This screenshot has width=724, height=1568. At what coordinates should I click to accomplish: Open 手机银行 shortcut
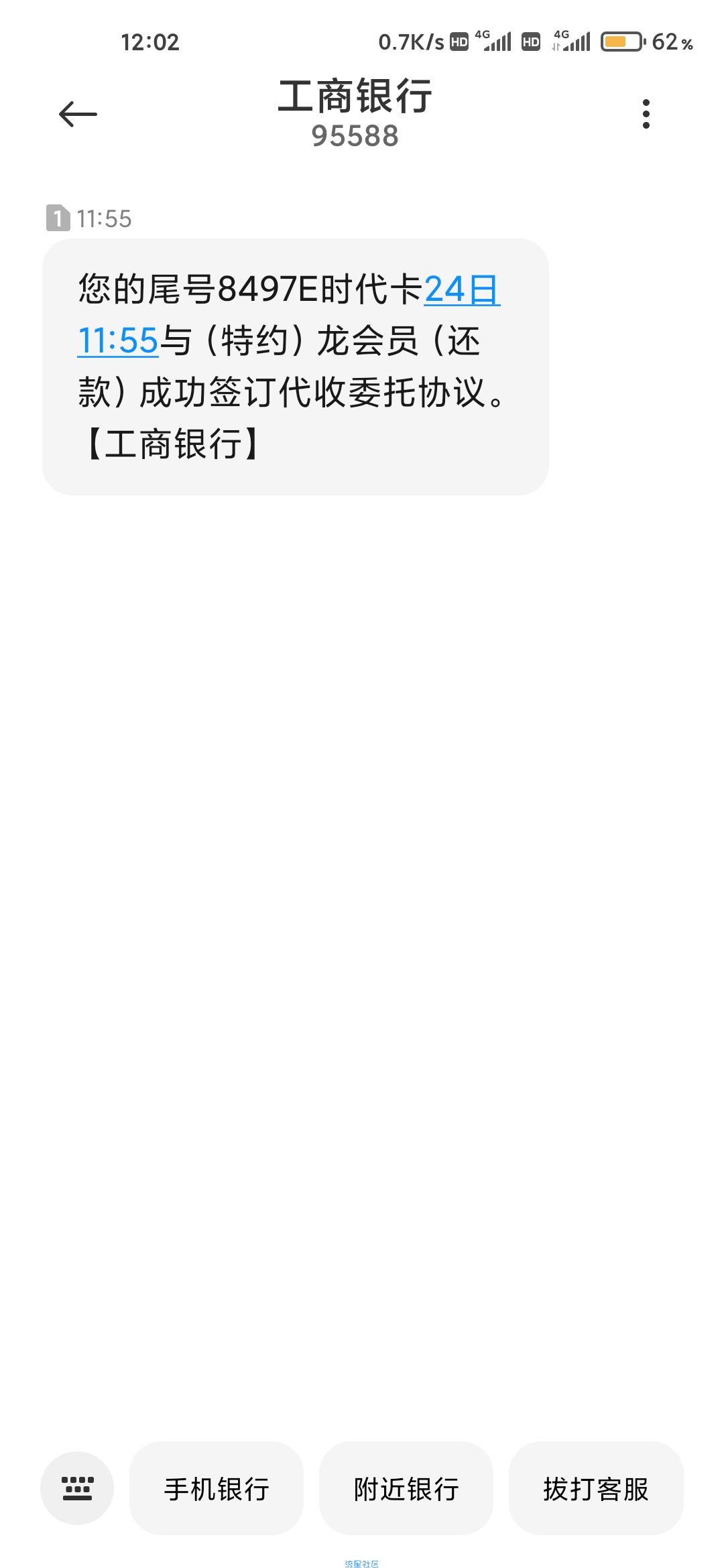(217, 1488)
